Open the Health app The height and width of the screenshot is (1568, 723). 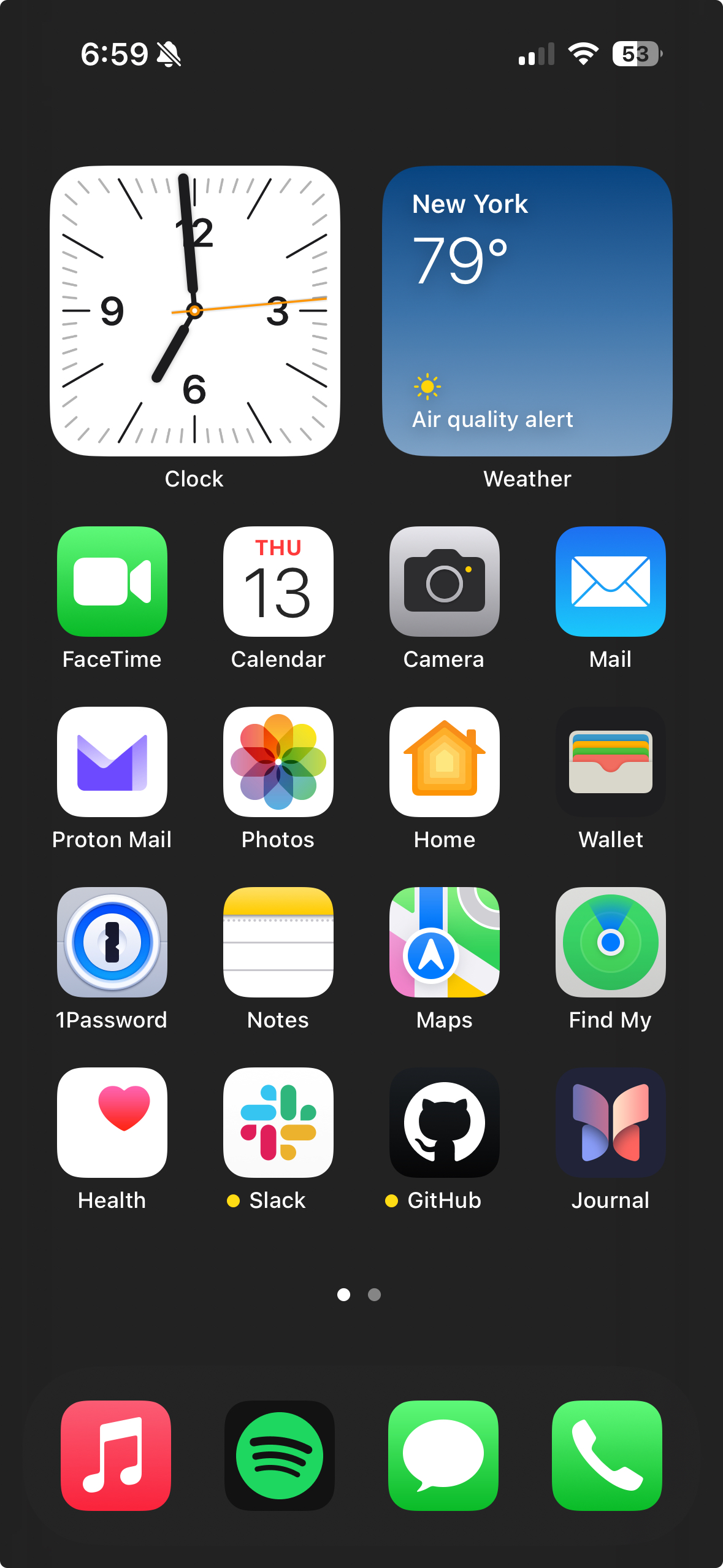[x=112, y=1123]
